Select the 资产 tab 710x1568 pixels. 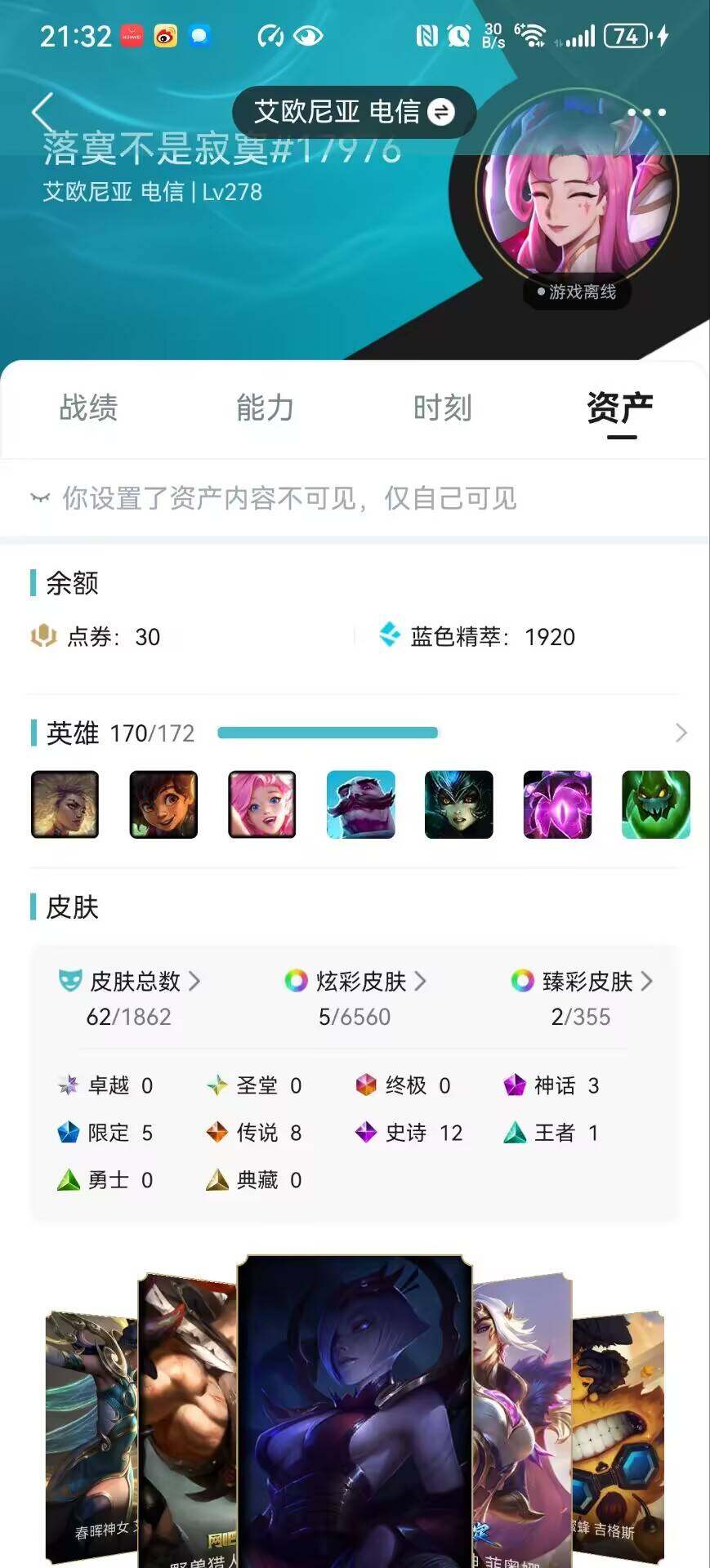tap(620, 408)
